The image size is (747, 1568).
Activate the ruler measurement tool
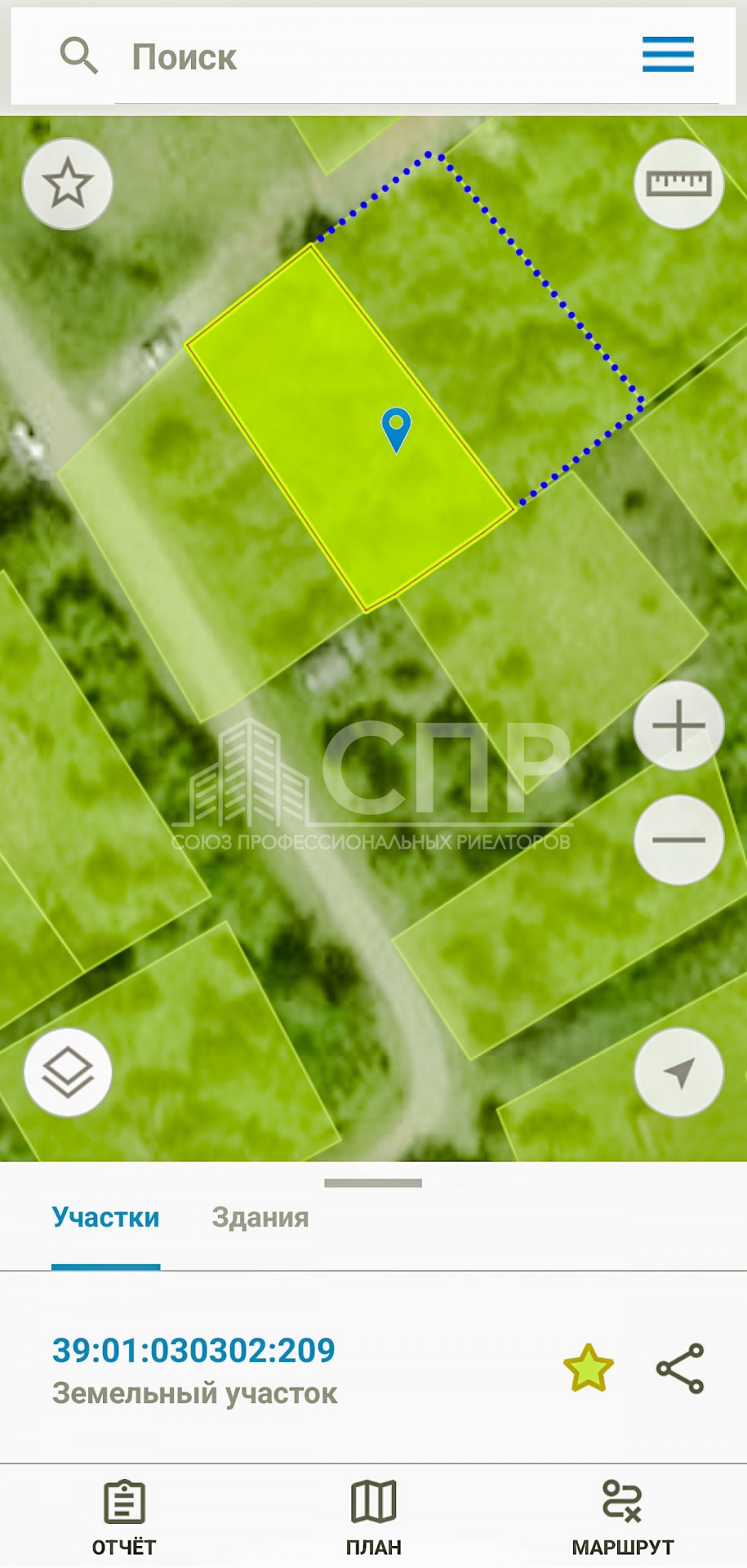point(679,184)
